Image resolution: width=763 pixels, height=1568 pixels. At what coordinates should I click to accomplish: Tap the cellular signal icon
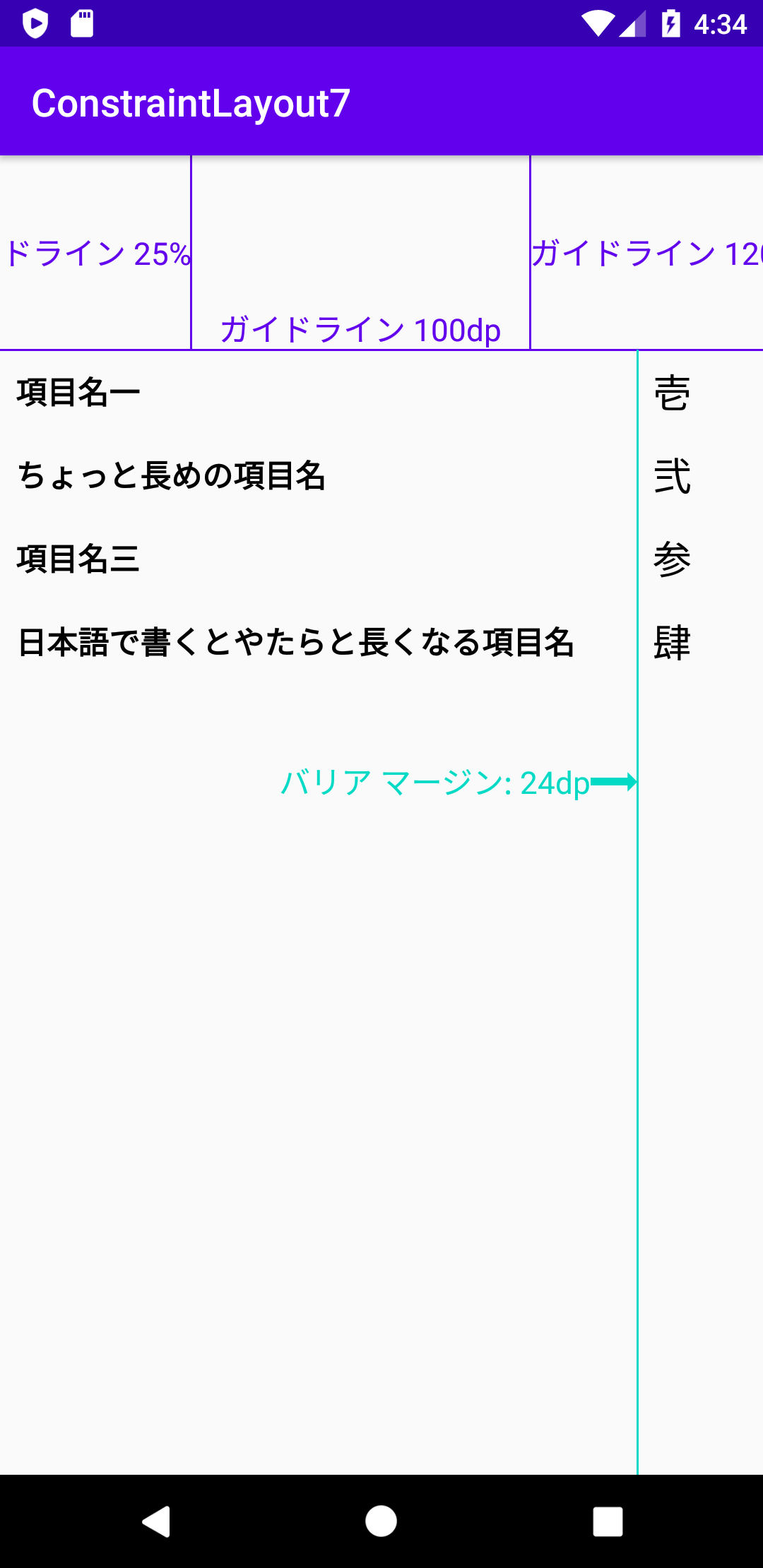coord(632,23)
